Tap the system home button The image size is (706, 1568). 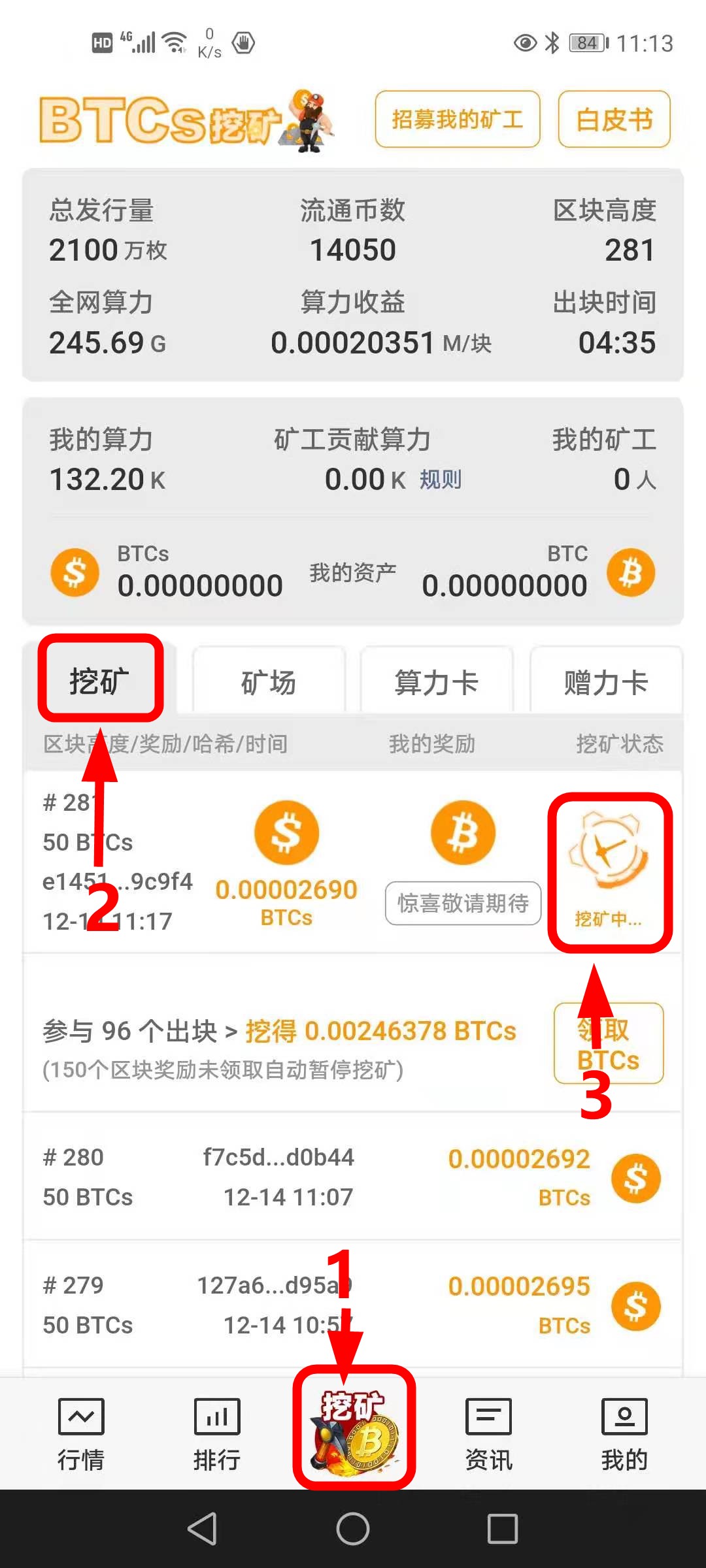pos(353,1529)
